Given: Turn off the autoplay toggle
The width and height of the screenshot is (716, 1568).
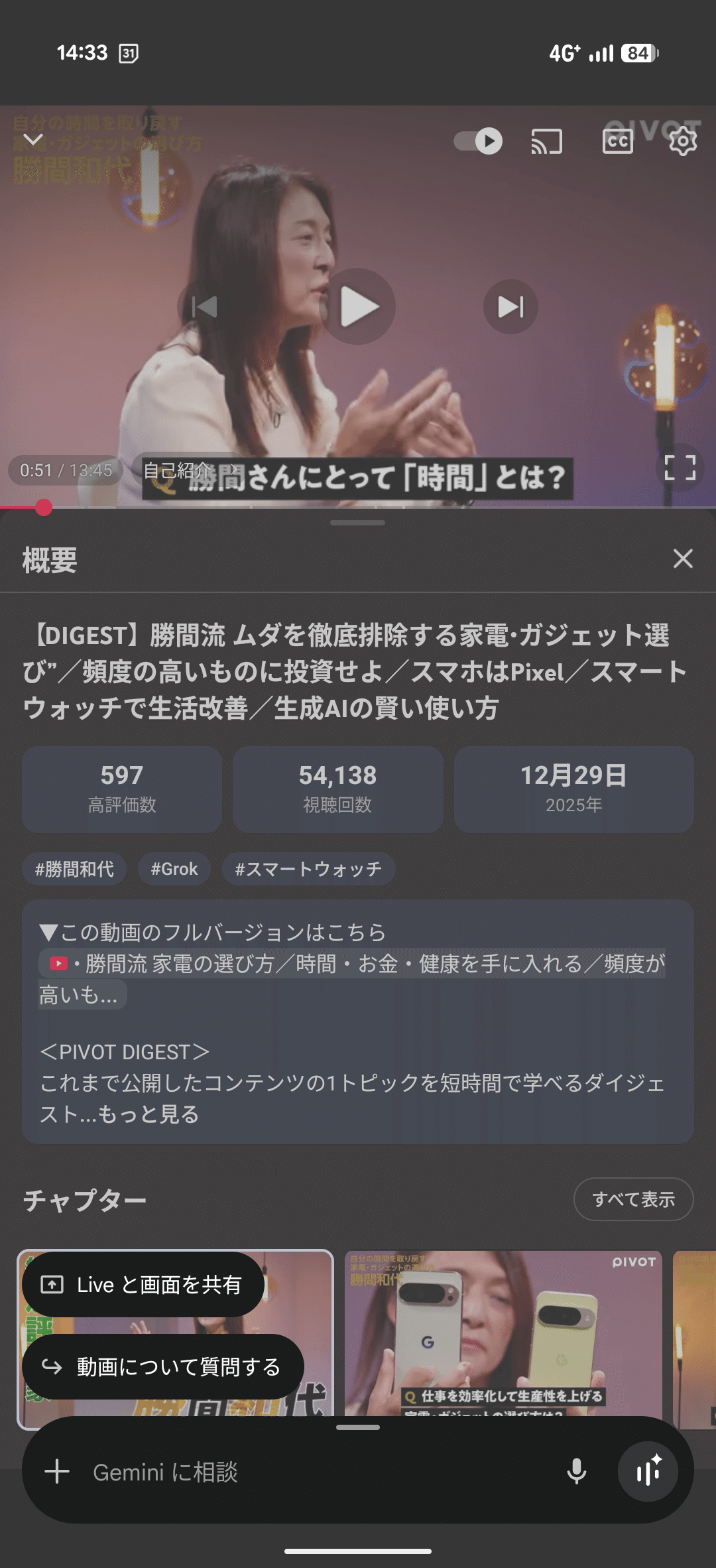Looking at the screenshot, I should (475, 141).
